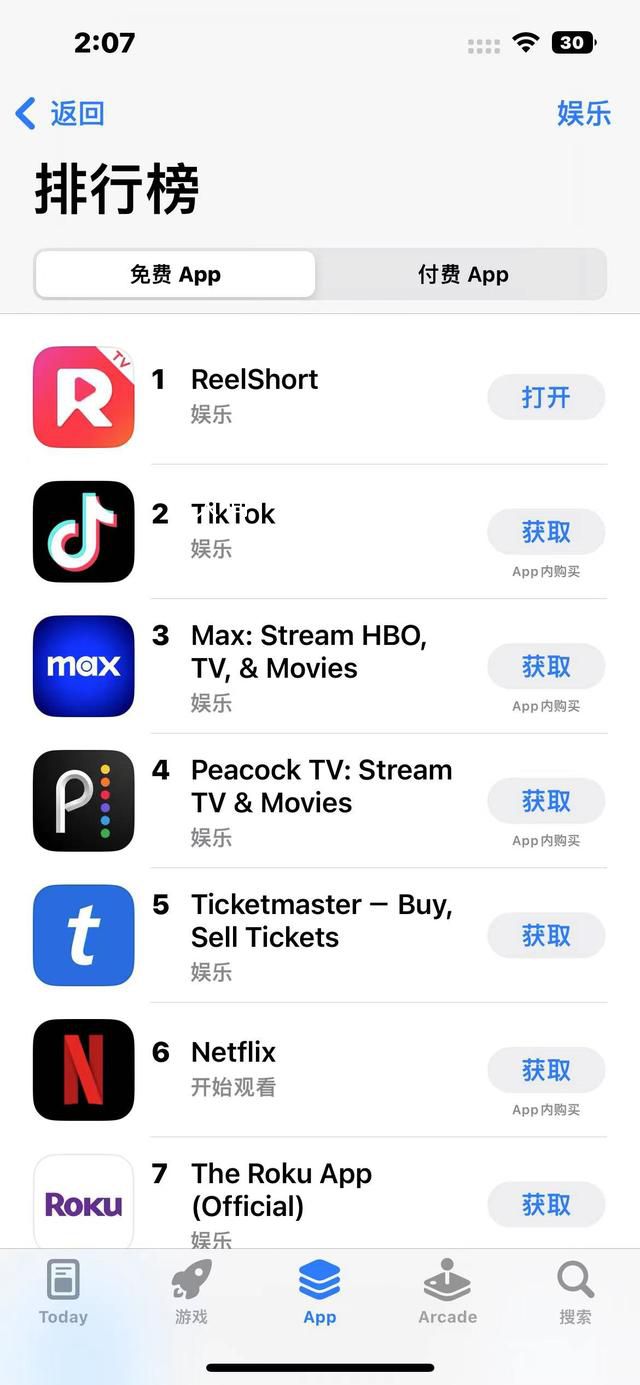
Task: Go to the 游戏 tab
Action: [x=191, y=1292]
